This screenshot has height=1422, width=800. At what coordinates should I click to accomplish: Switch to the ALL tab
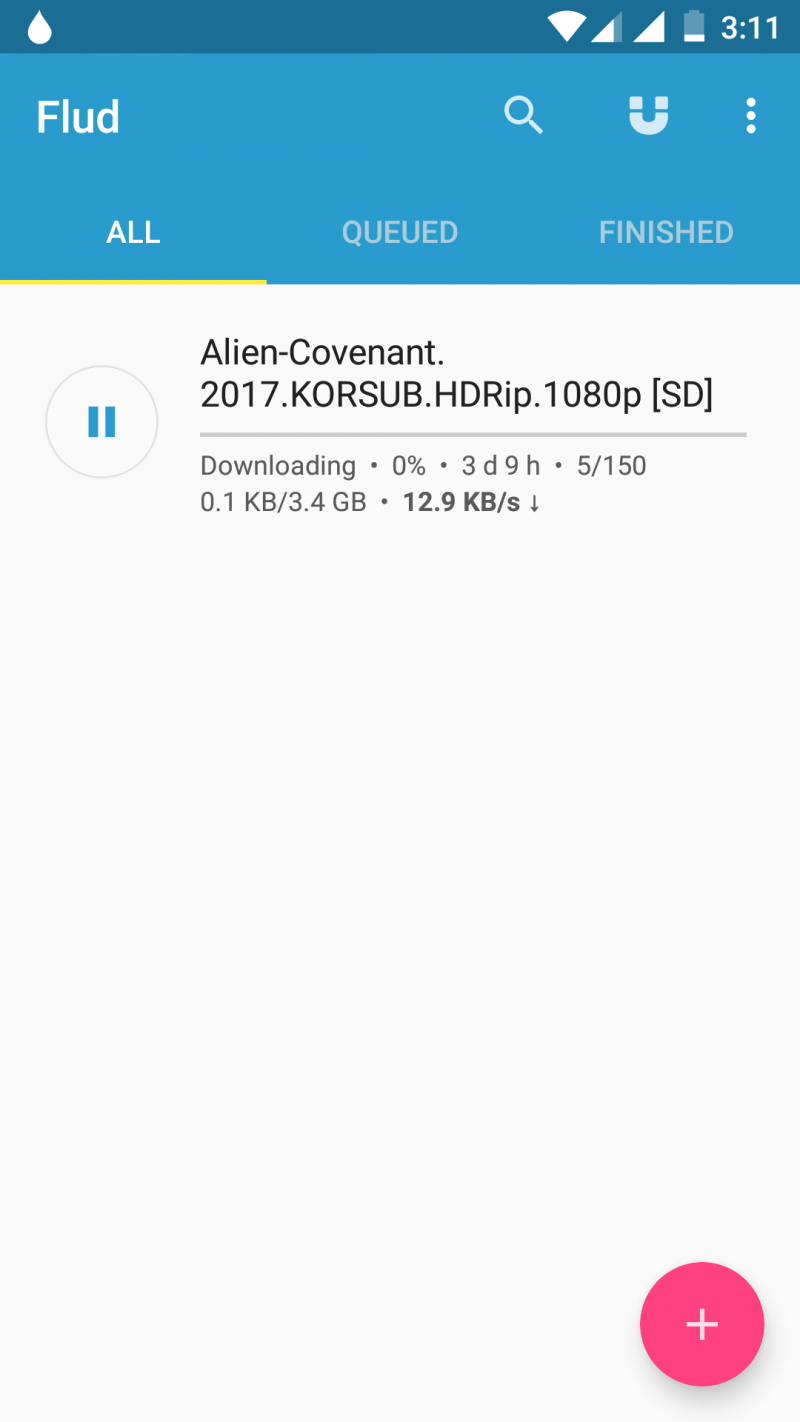133,232
